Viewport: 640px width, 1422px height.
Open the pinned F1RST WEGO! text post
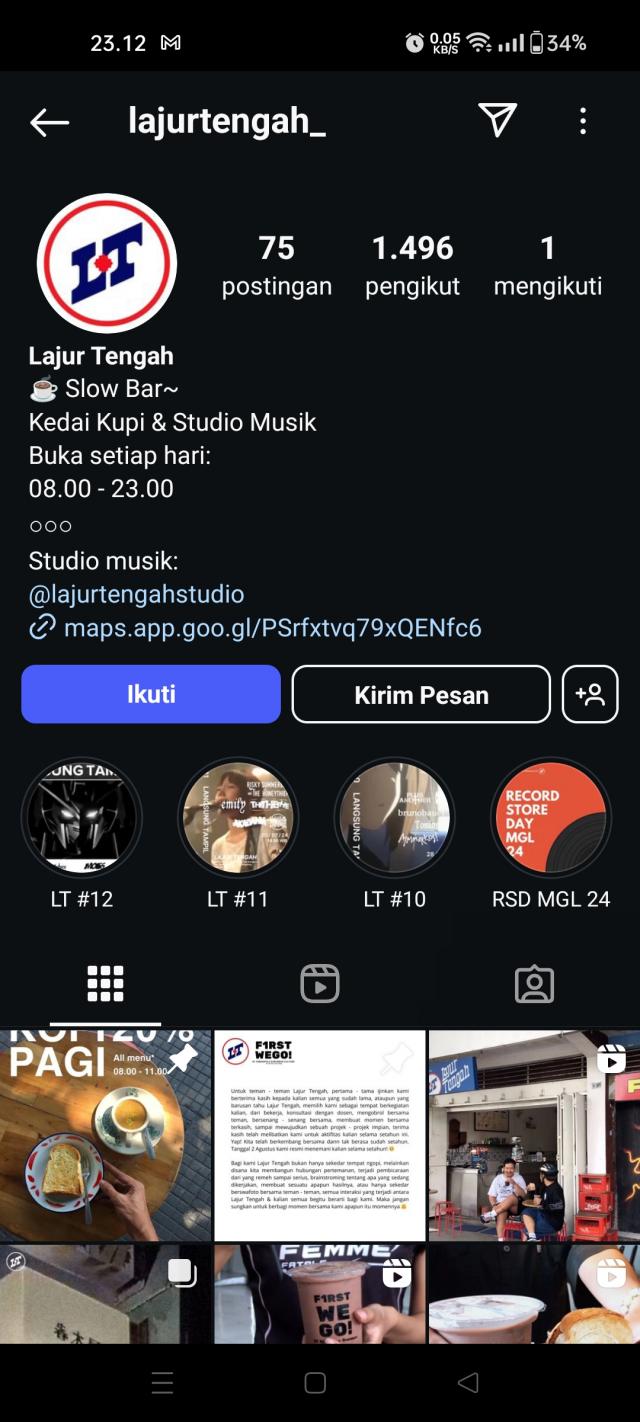click(320, 1136)
